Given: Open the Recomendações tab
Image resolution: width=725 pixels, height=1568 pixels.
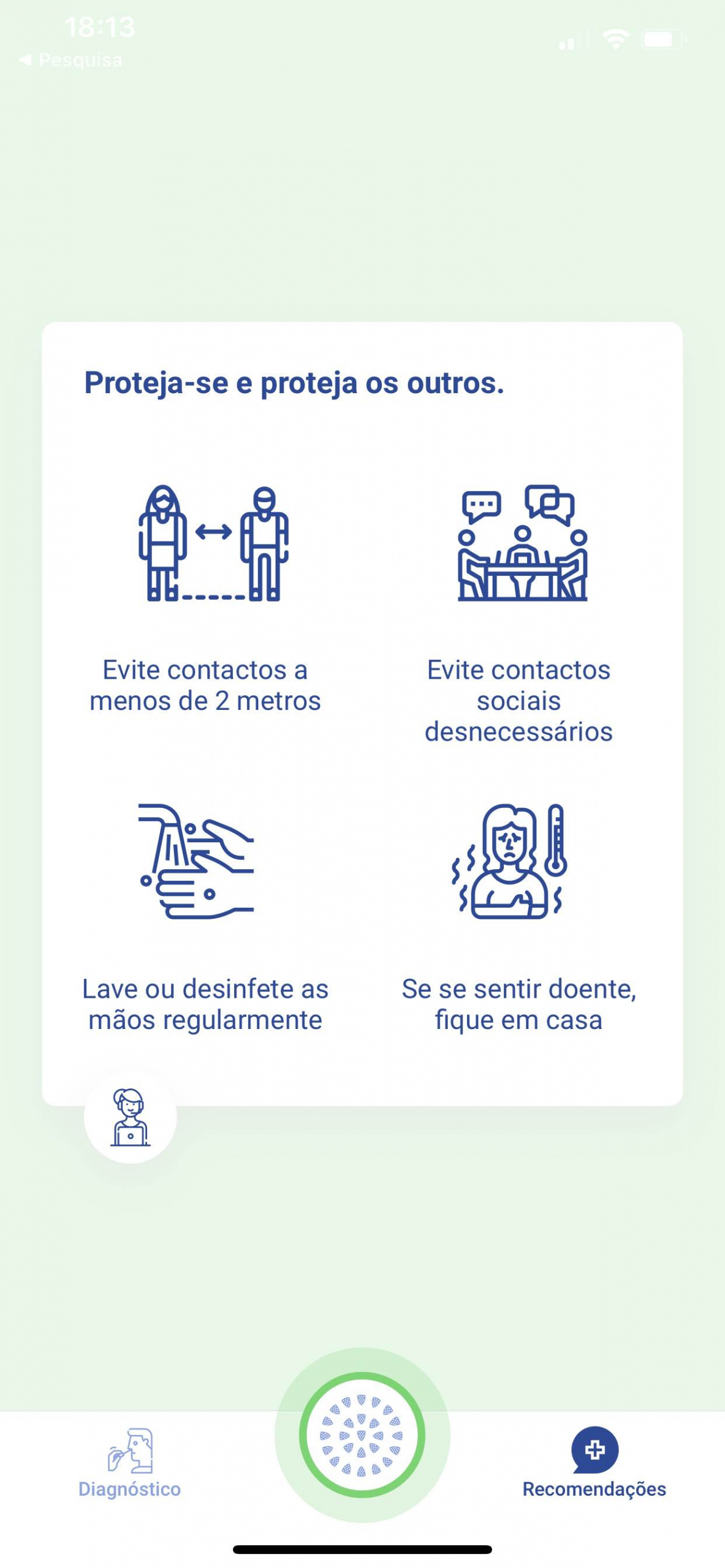Looking at the screenshot, I should [594, 1464].
